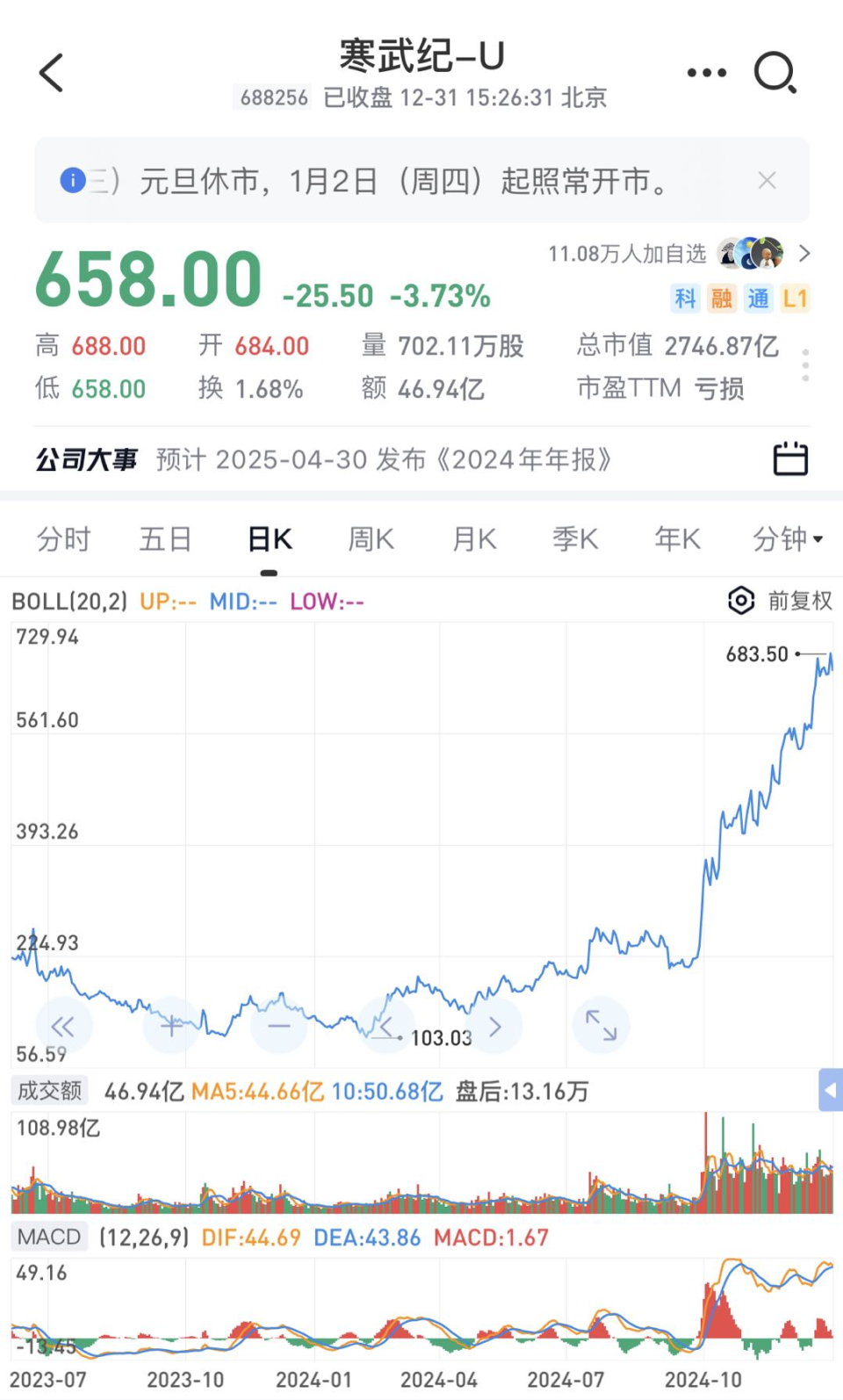Switch the L1 quote level badge

click(795, 299)
